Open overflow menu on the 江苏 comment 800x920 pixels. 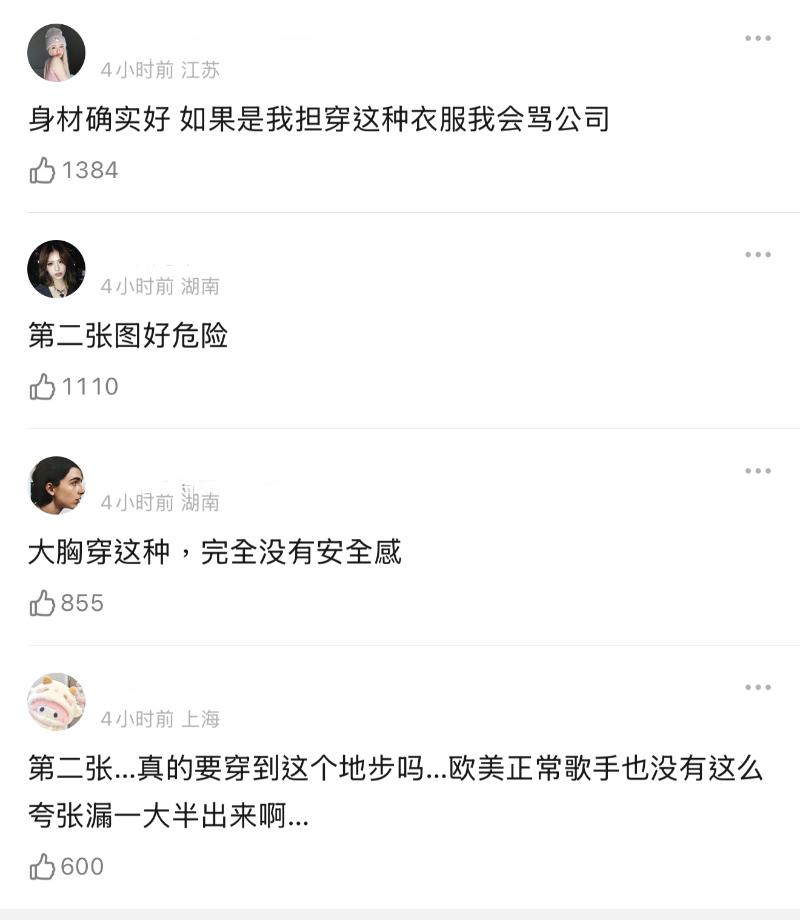click(x=757, y=39)
